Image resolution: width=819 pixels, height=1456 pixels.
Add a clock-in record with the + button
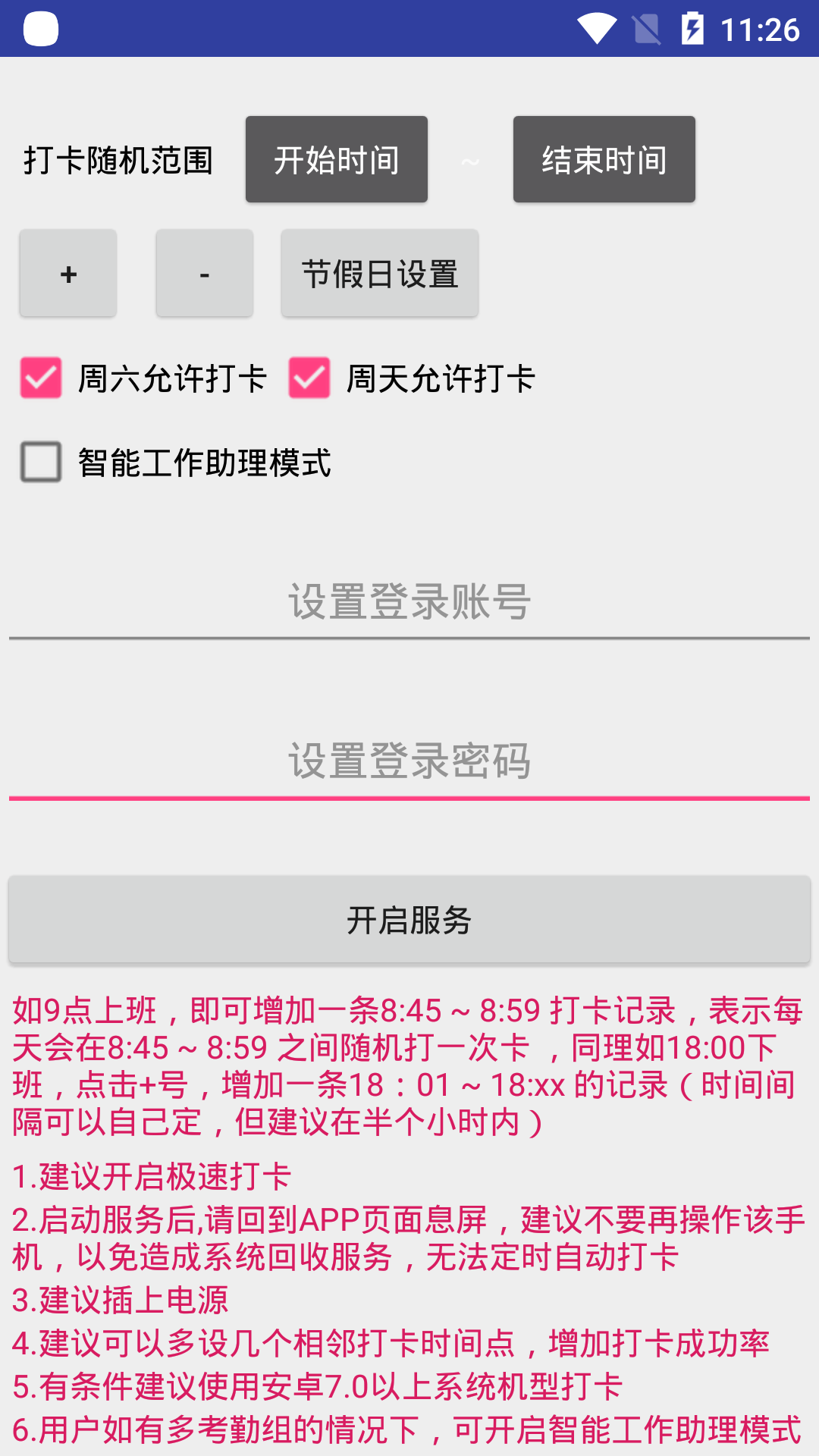tap(68, 273)
